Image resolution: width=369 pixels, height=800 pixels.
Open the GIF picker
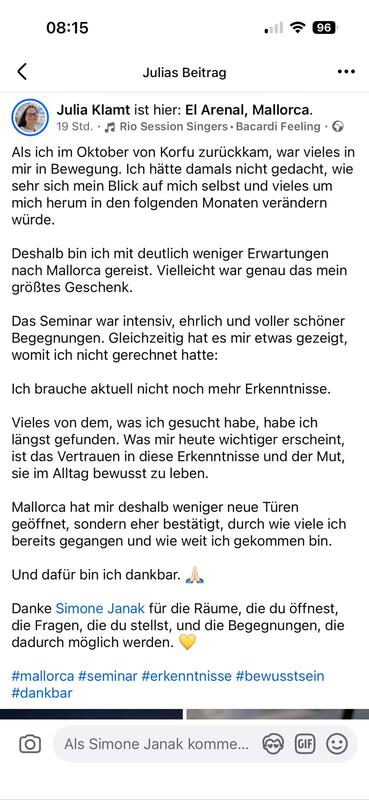[x=305, y=744]
